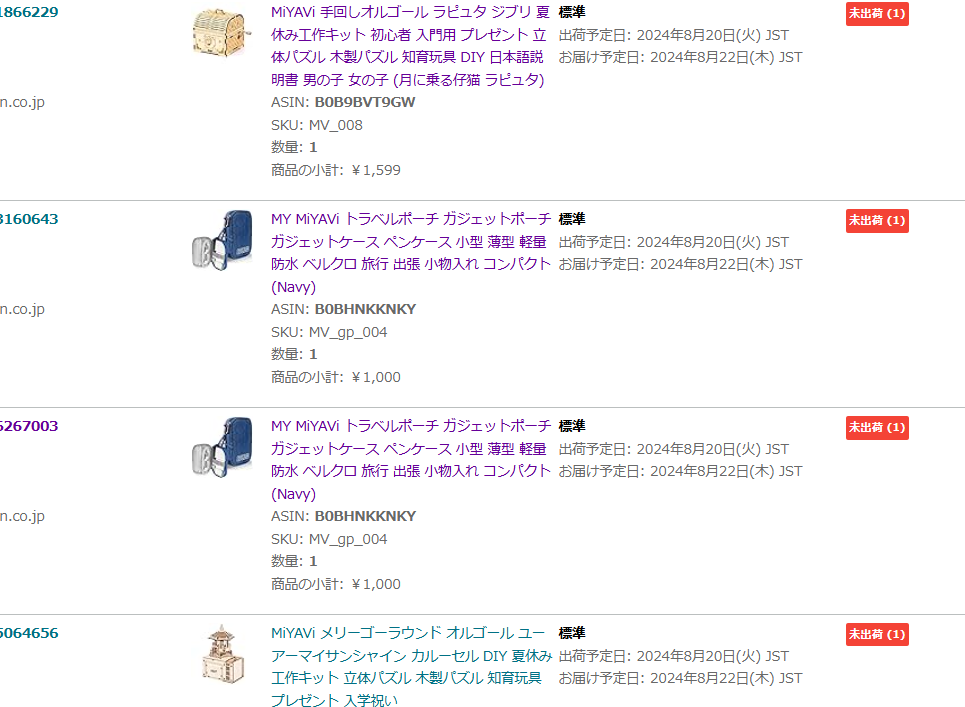Open the order link ending in 5064656
The height and width of the screenshot is (707, 965).
pyautogui.click(x=29, y=633)
